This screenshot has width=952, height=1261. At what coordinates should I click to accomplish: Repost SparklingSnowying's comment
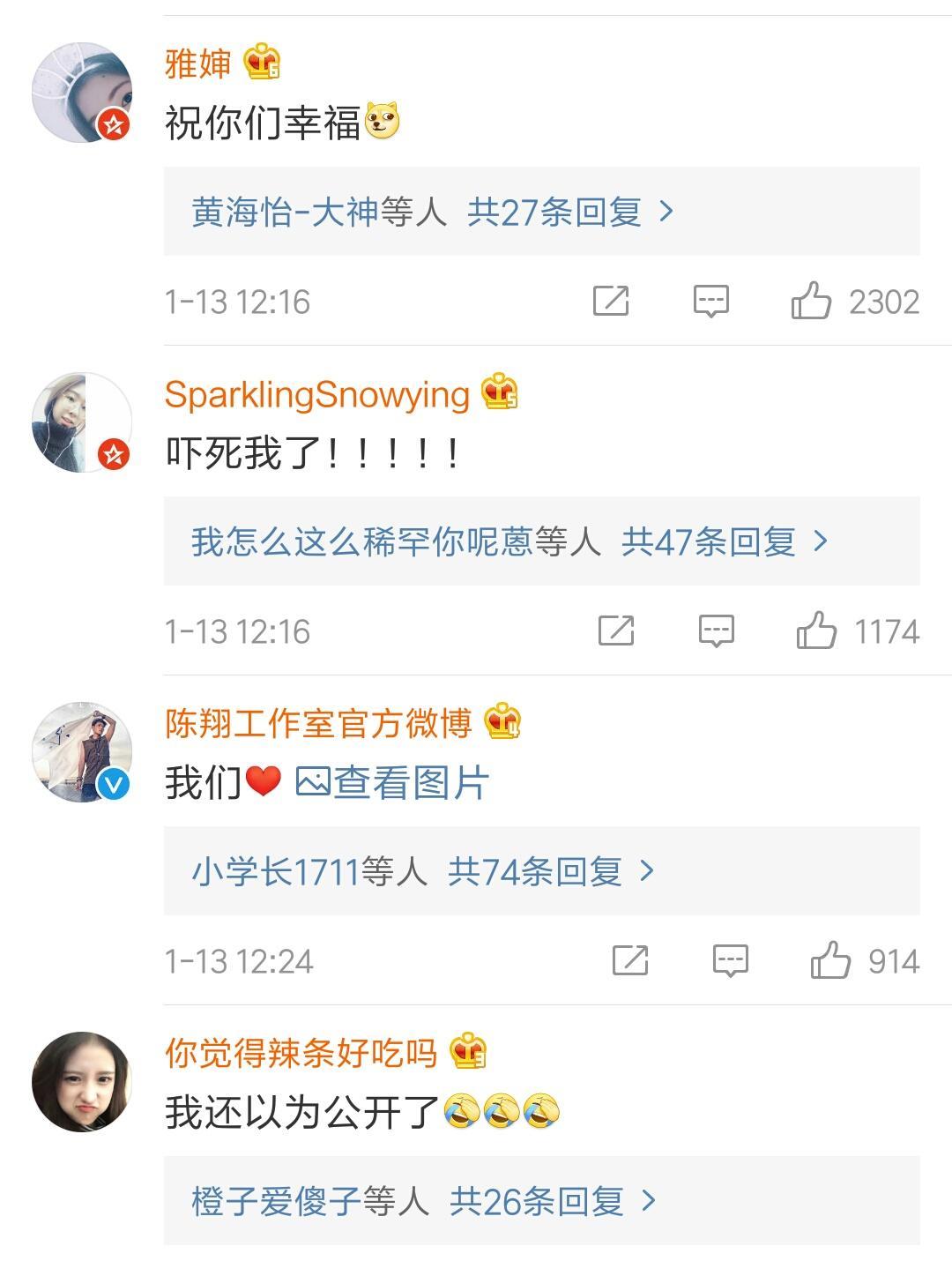[616, 631]
